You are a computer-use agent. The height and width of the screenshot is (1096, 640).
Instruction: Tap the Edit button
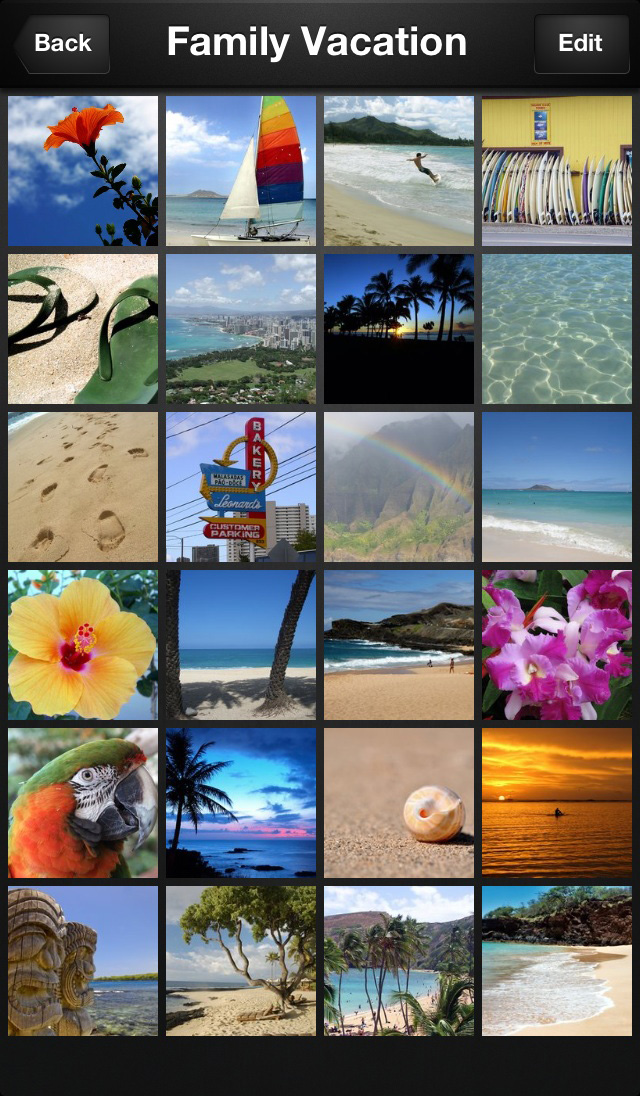click(581, 43)
